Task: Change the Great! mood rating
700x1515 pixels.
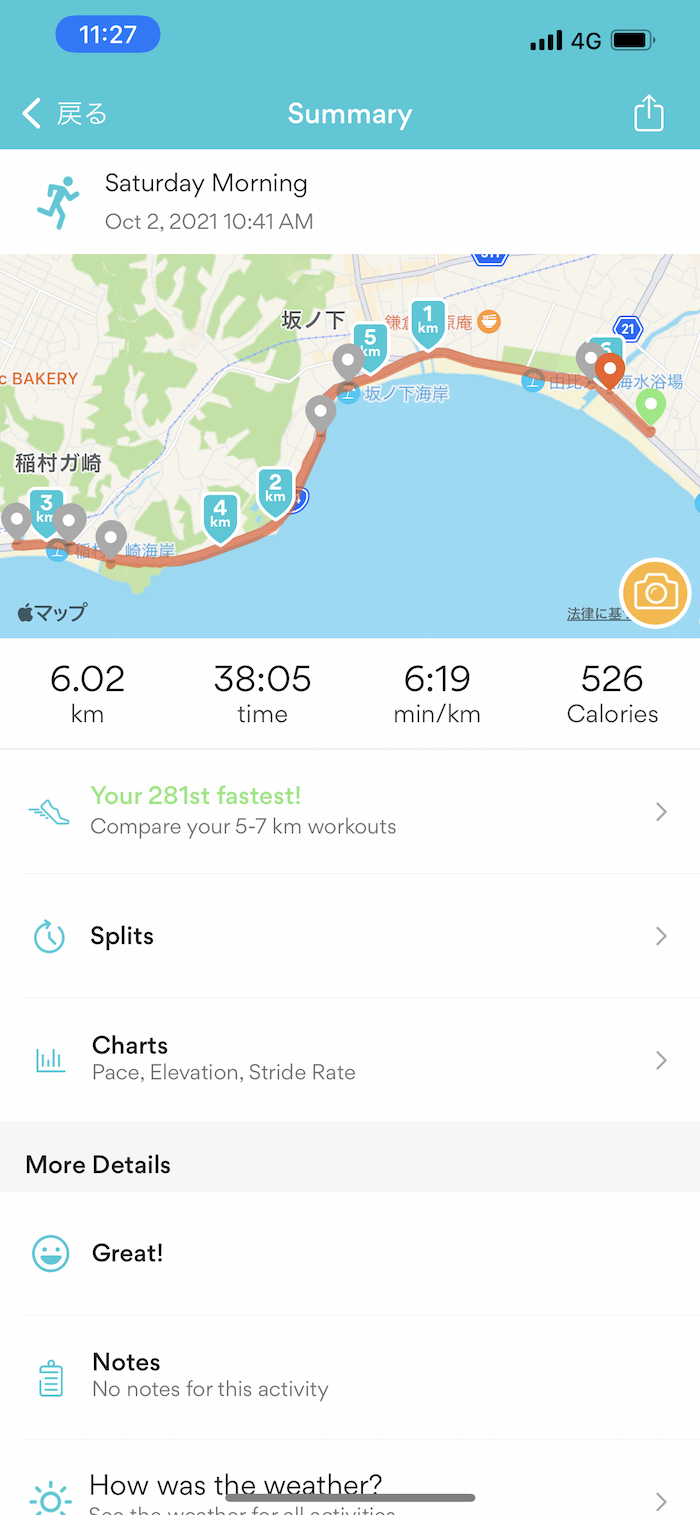Action: tap(350, 1253)
